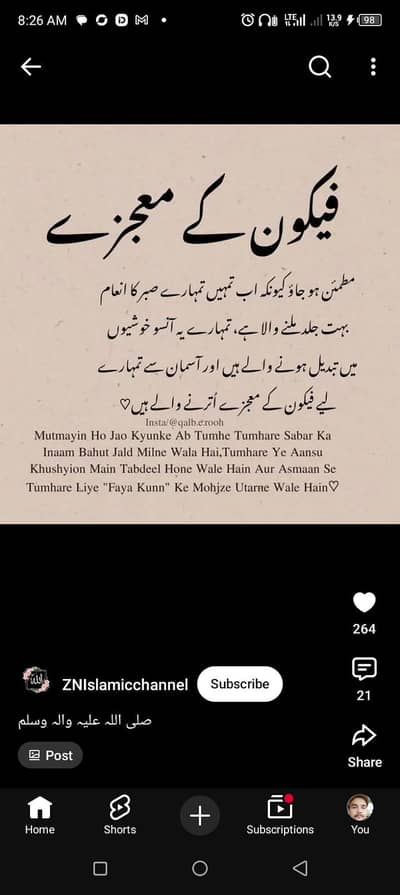This screenshot has height=895, width=400.
Task: Tap the Post chip
Action: pos(50,755)
